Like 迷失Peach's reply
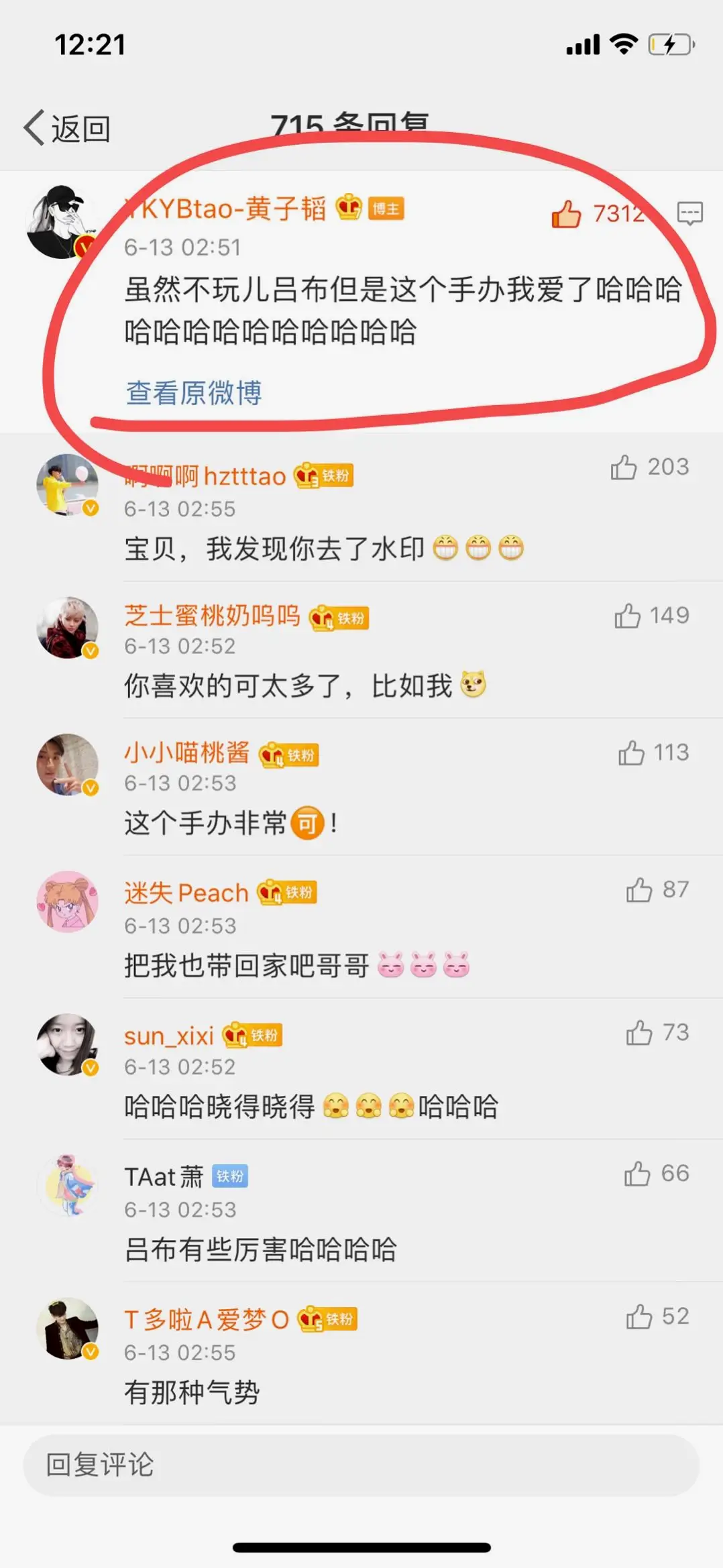This screenshot has height=1568, width=723. (x=638, y=890)
